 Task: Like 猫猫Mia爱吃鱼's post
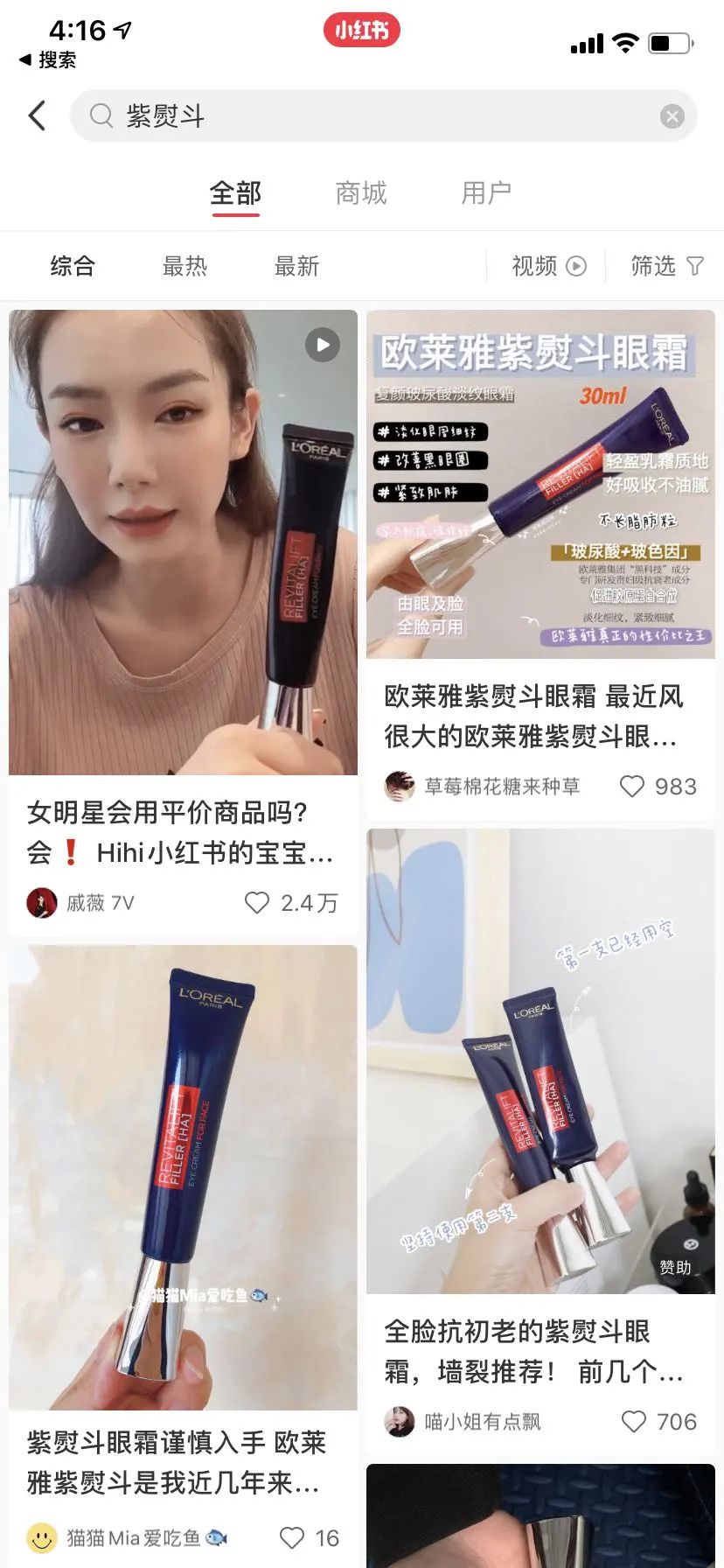coord(292,1537)
